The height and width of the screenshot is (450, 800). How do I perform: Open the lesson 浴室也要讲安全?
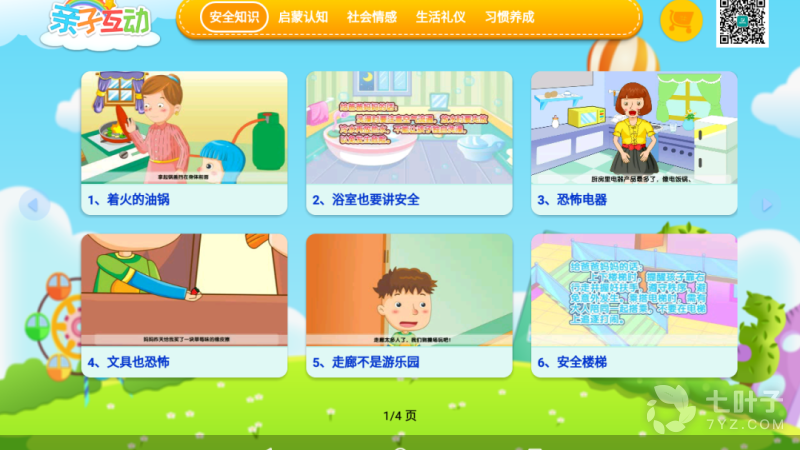[409, 141]
